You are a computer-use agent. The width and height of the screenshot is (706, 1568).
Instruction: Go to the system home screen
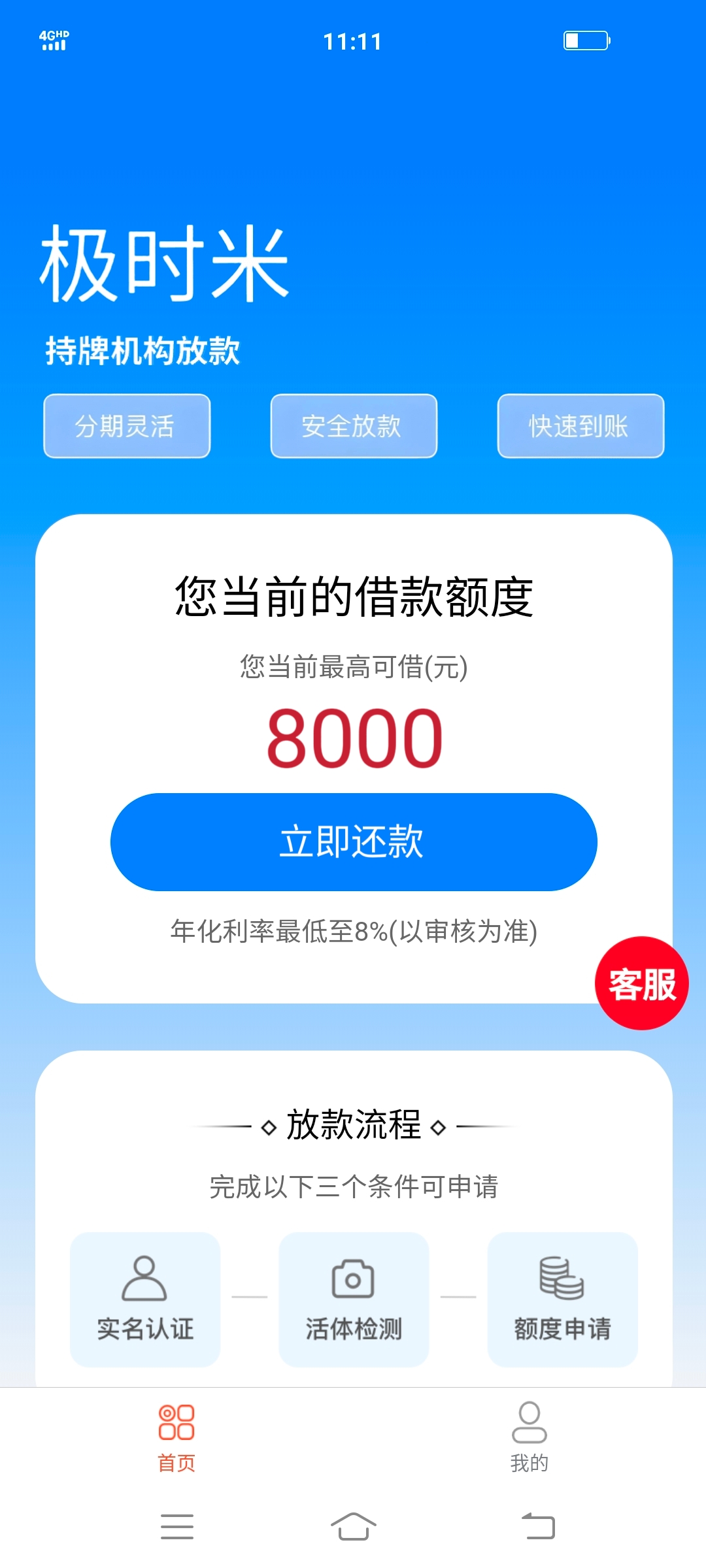click(x=353, y=1526)
